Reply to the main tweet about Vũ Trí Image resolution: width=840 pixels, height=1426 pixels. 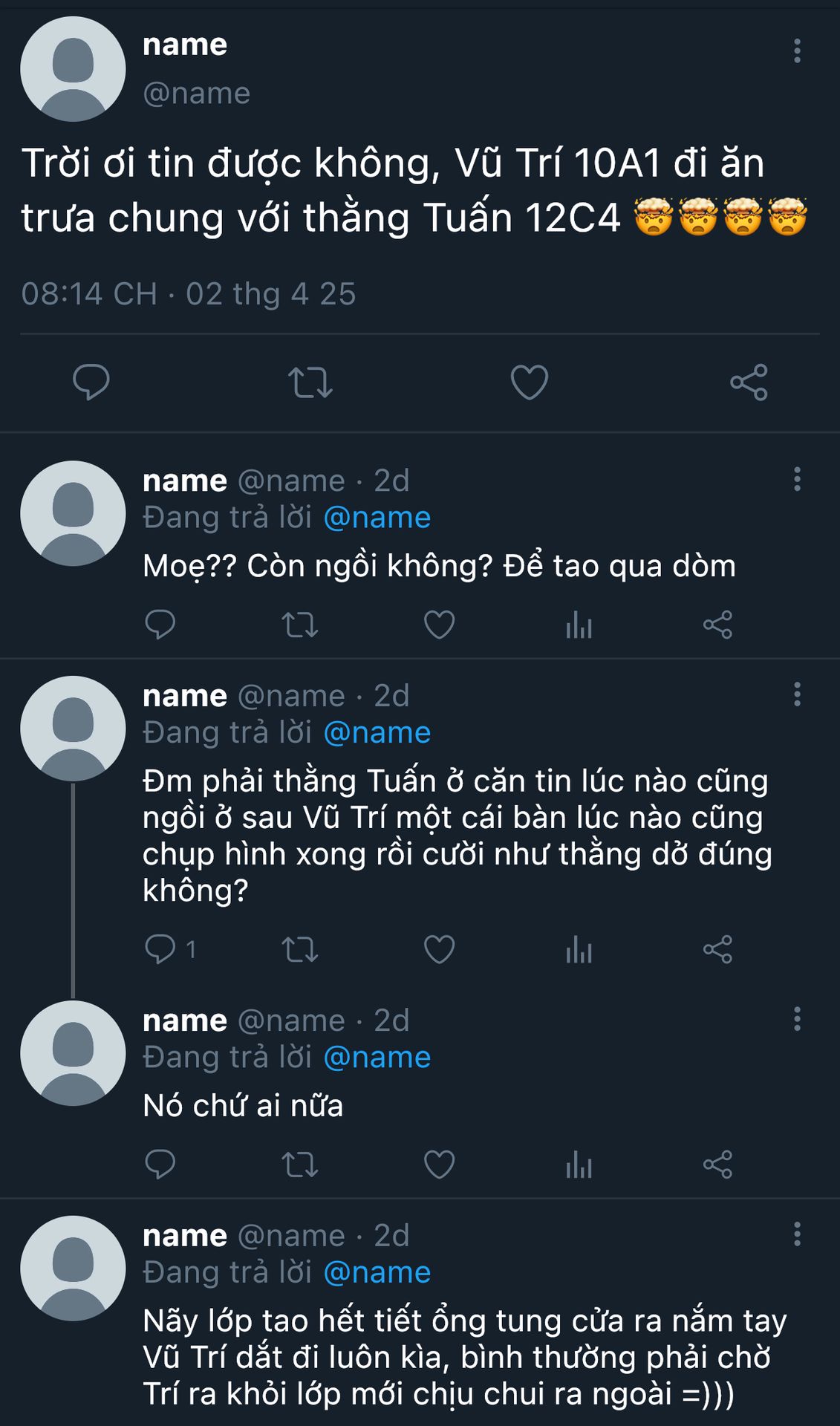click(x=91, y=382)
